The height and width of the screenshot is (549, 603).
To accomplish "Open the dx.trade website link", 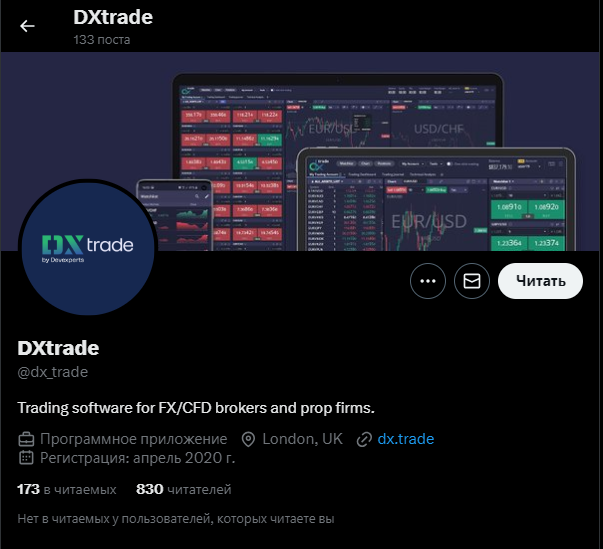I will 405,439.
